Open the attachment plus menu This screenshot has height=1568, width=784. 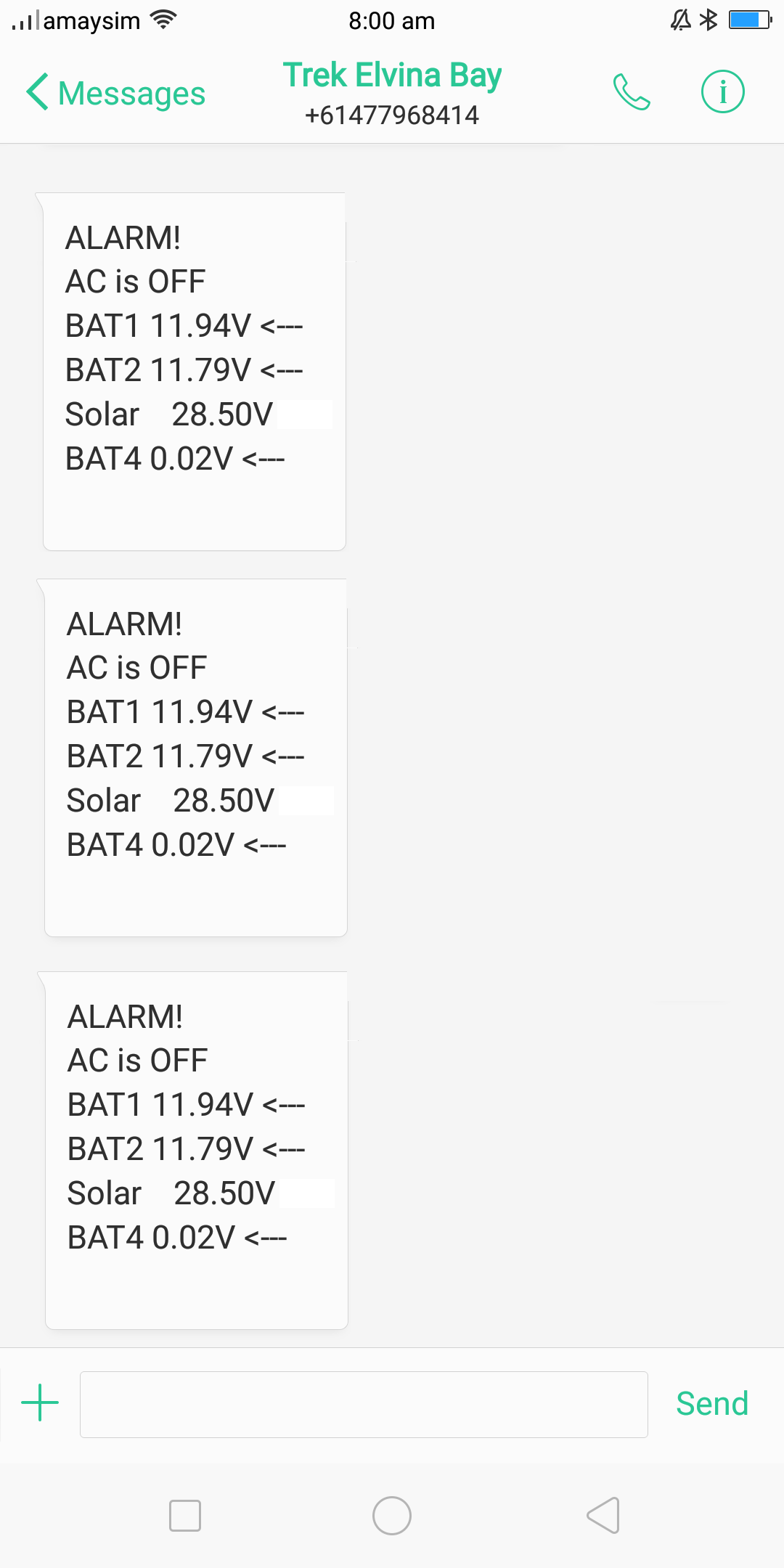coord(40,1402)
